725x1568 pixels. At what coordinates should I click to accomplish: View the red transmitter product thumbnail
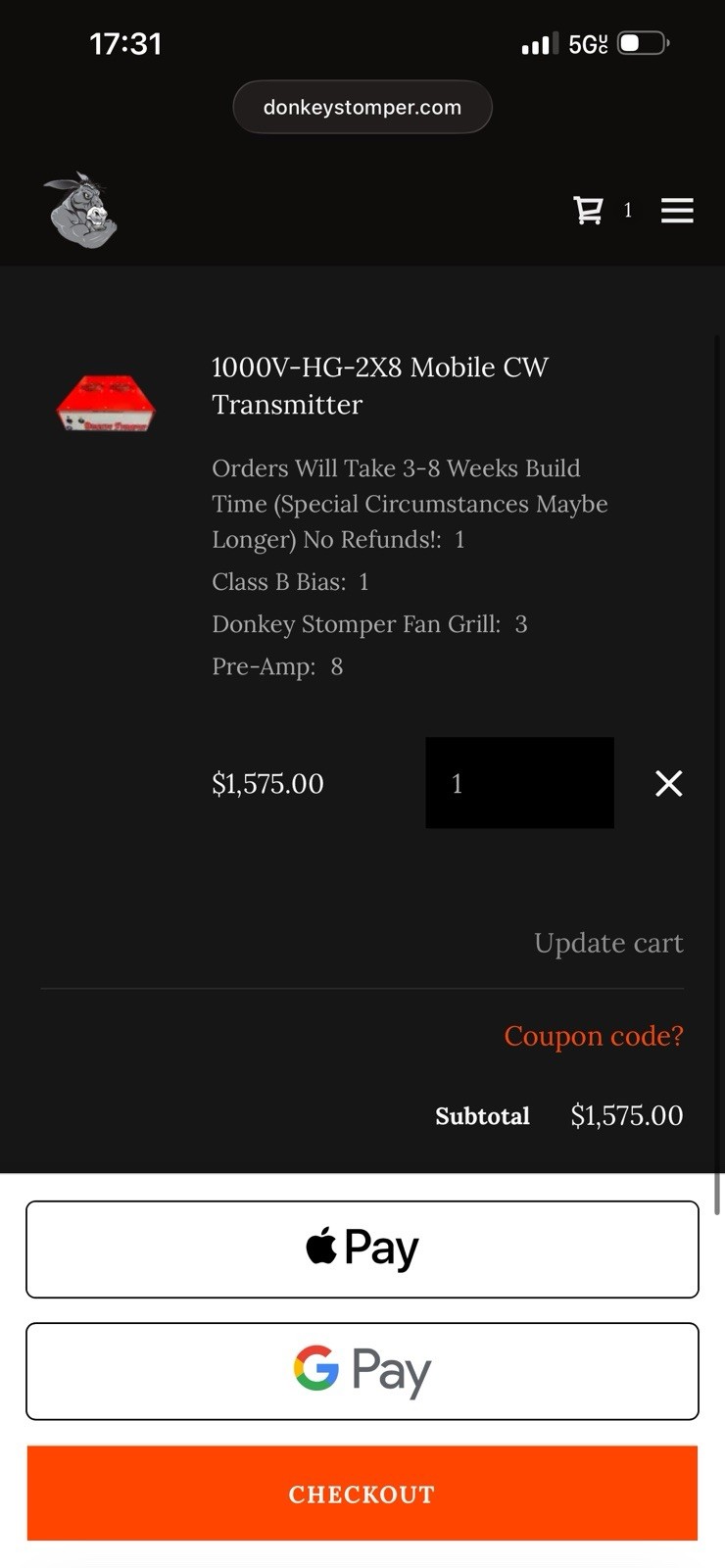pyautogui.click(x=106, y=403)
